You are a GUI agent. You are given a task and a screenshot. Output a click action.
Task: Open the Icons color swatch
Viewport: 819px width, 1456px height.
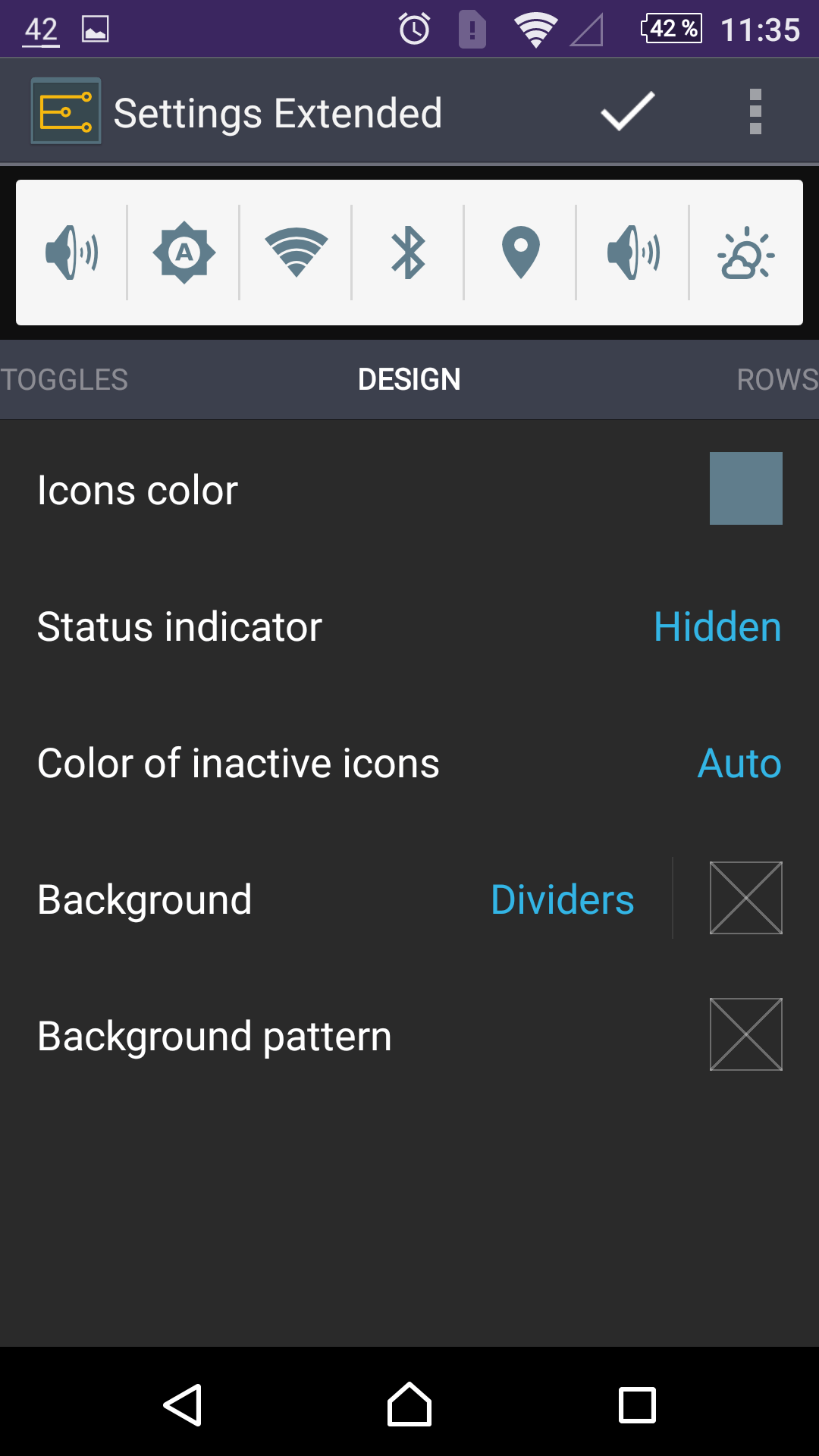tap(746, 488)
